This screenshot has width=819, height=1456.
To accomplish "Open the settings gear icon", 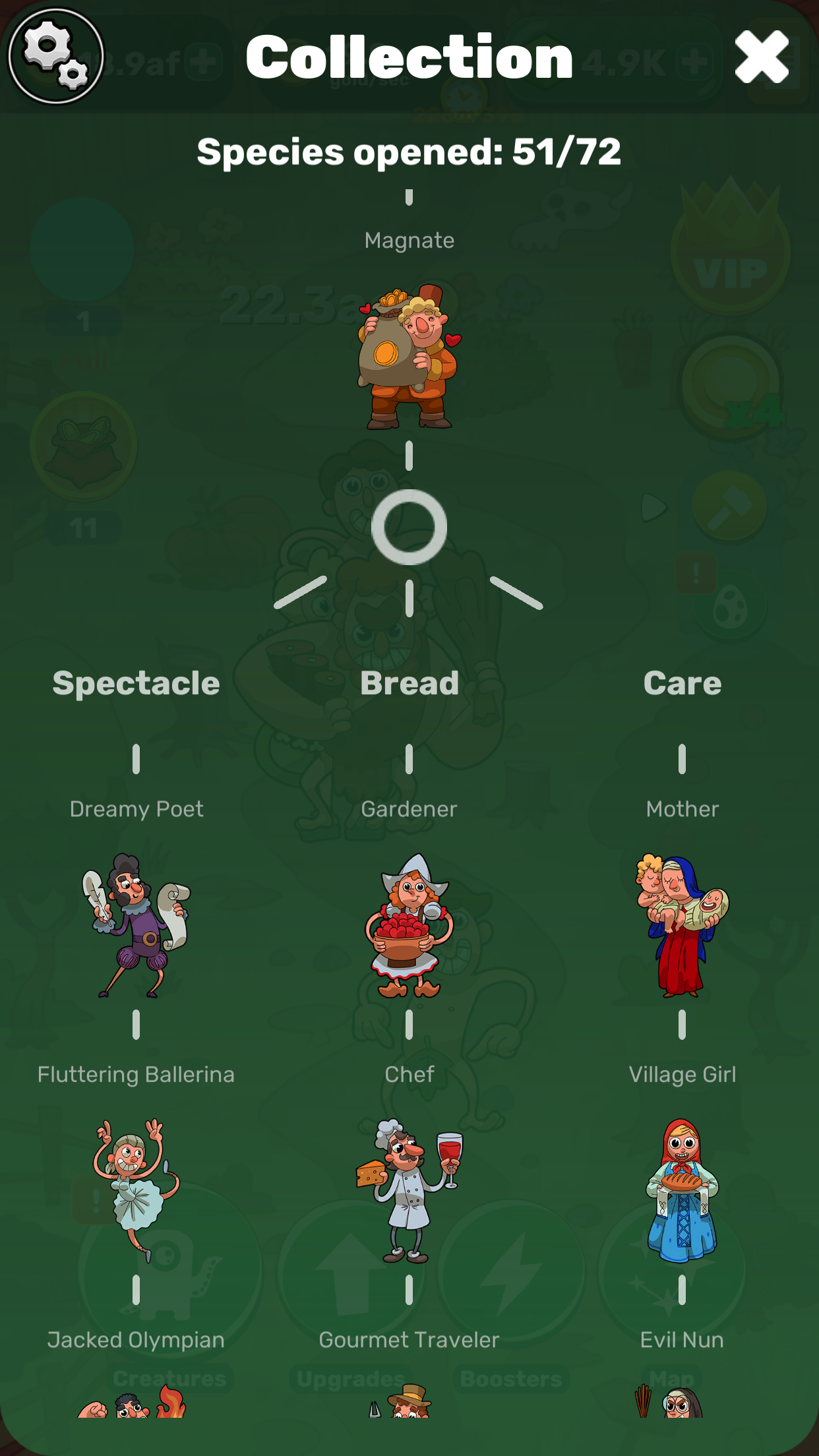I will click(55, 56).
